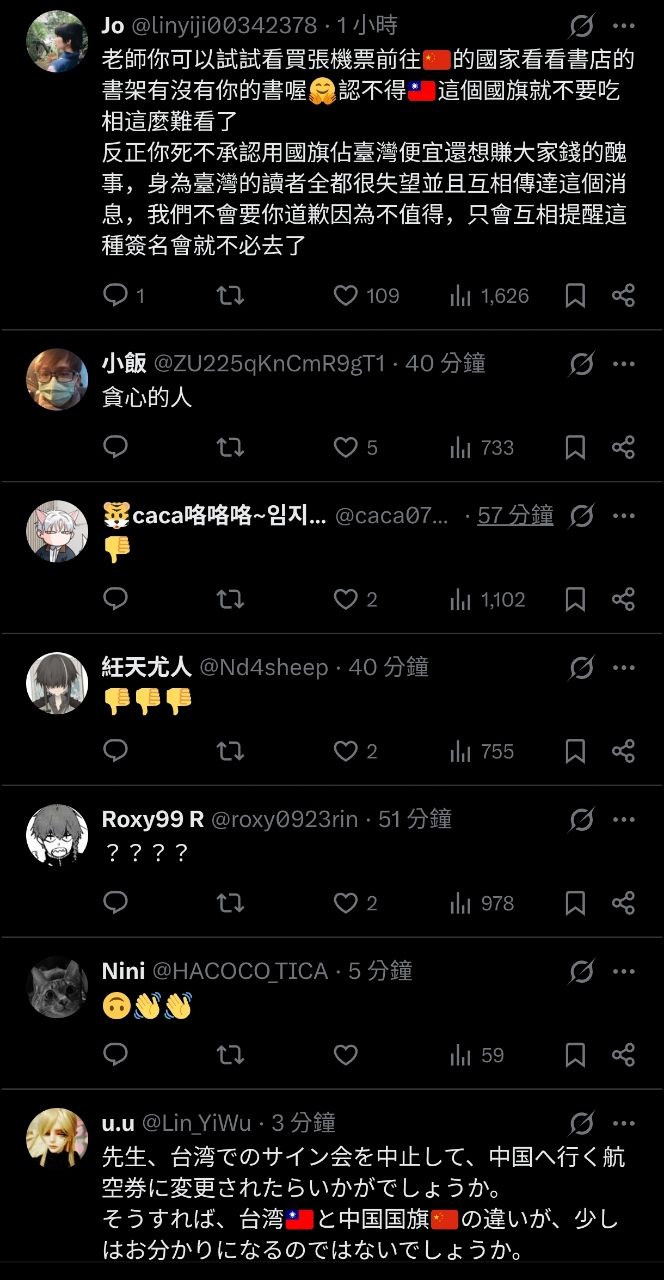Tap the Grok icon on 紝天尤人's reply
This screenshot has height=1280, width=664.
pyautogui.click(x=581, y=668)
